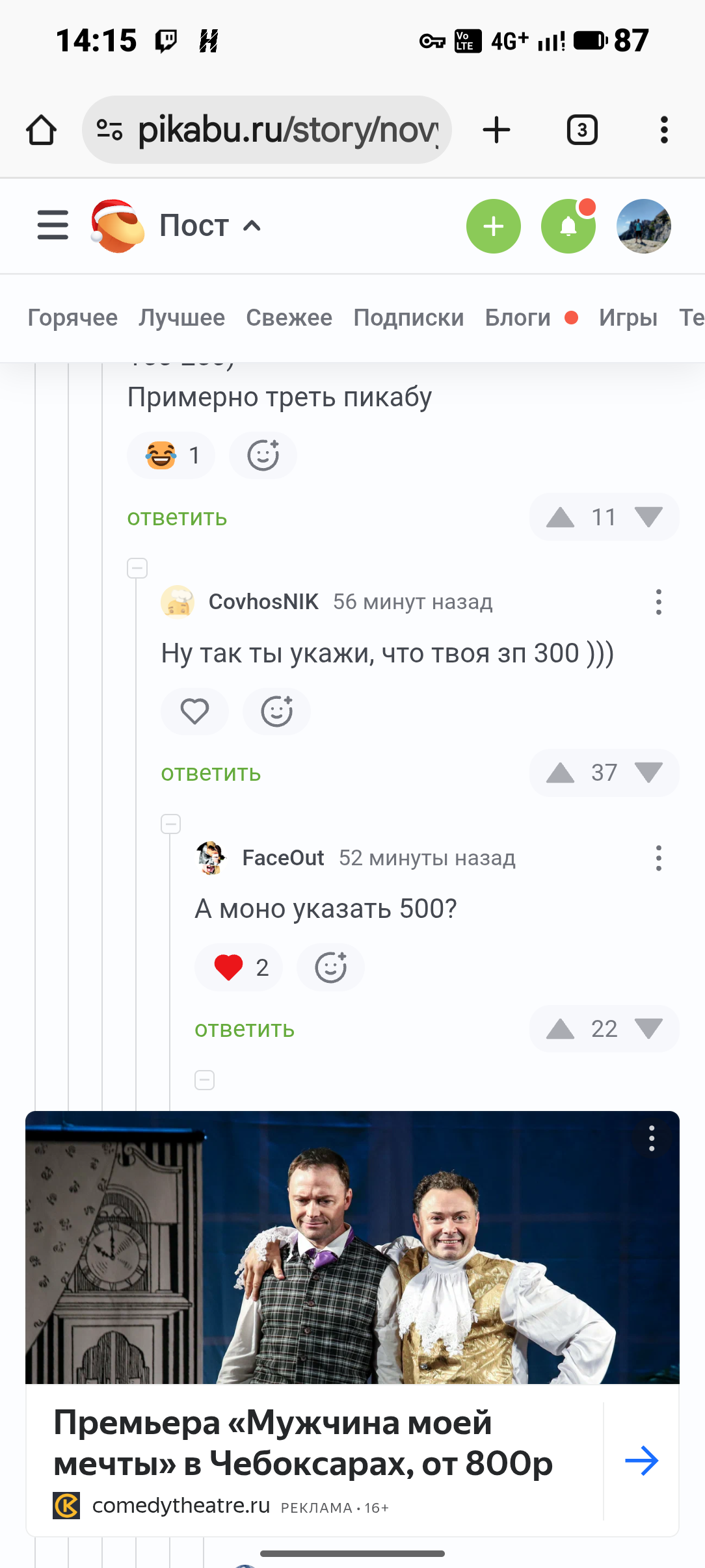Like CovhosNIK's comment with heart

[194, 711]
